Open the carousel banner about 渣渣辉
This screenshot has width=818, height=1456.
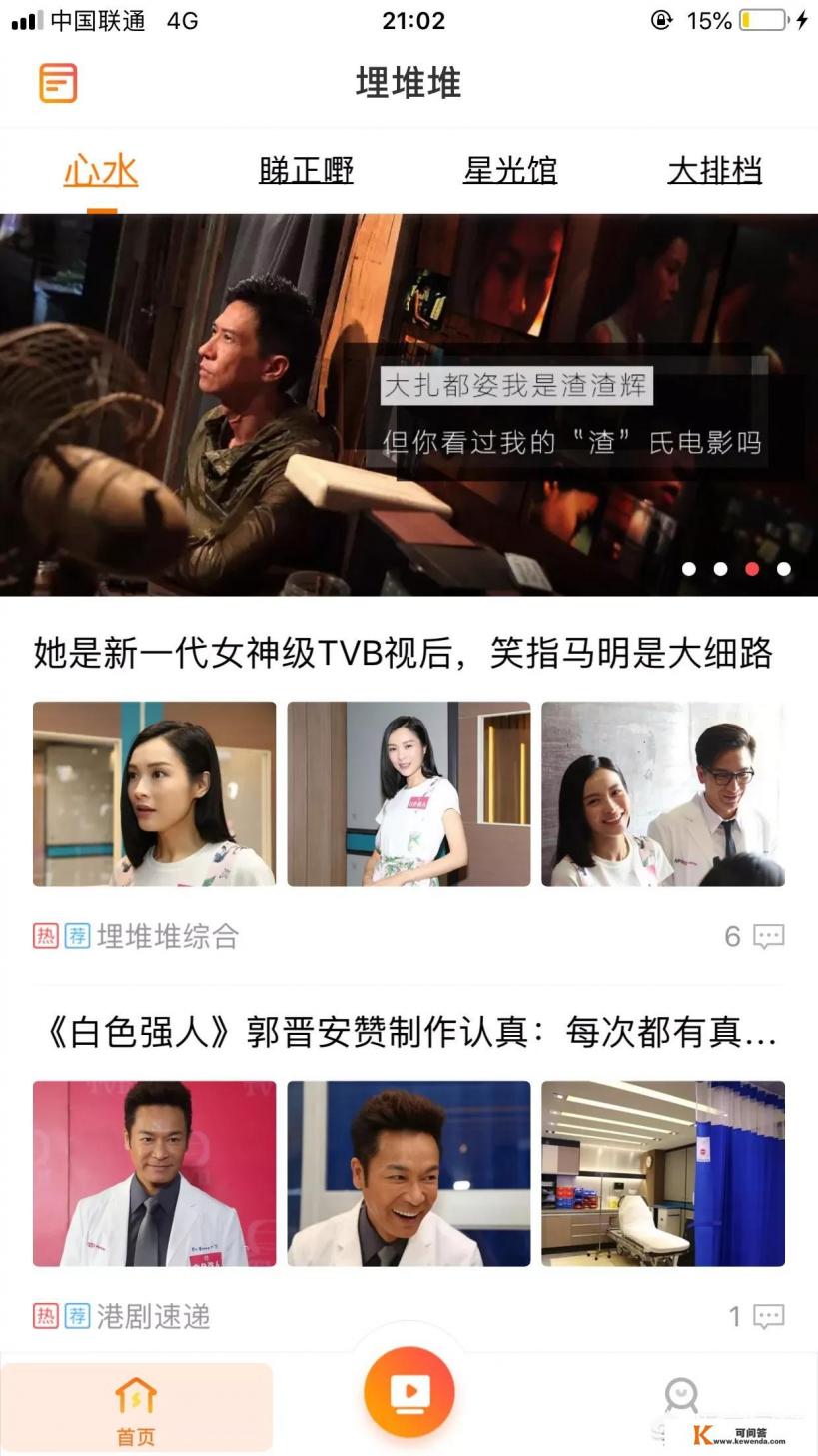tap(409, 400)
